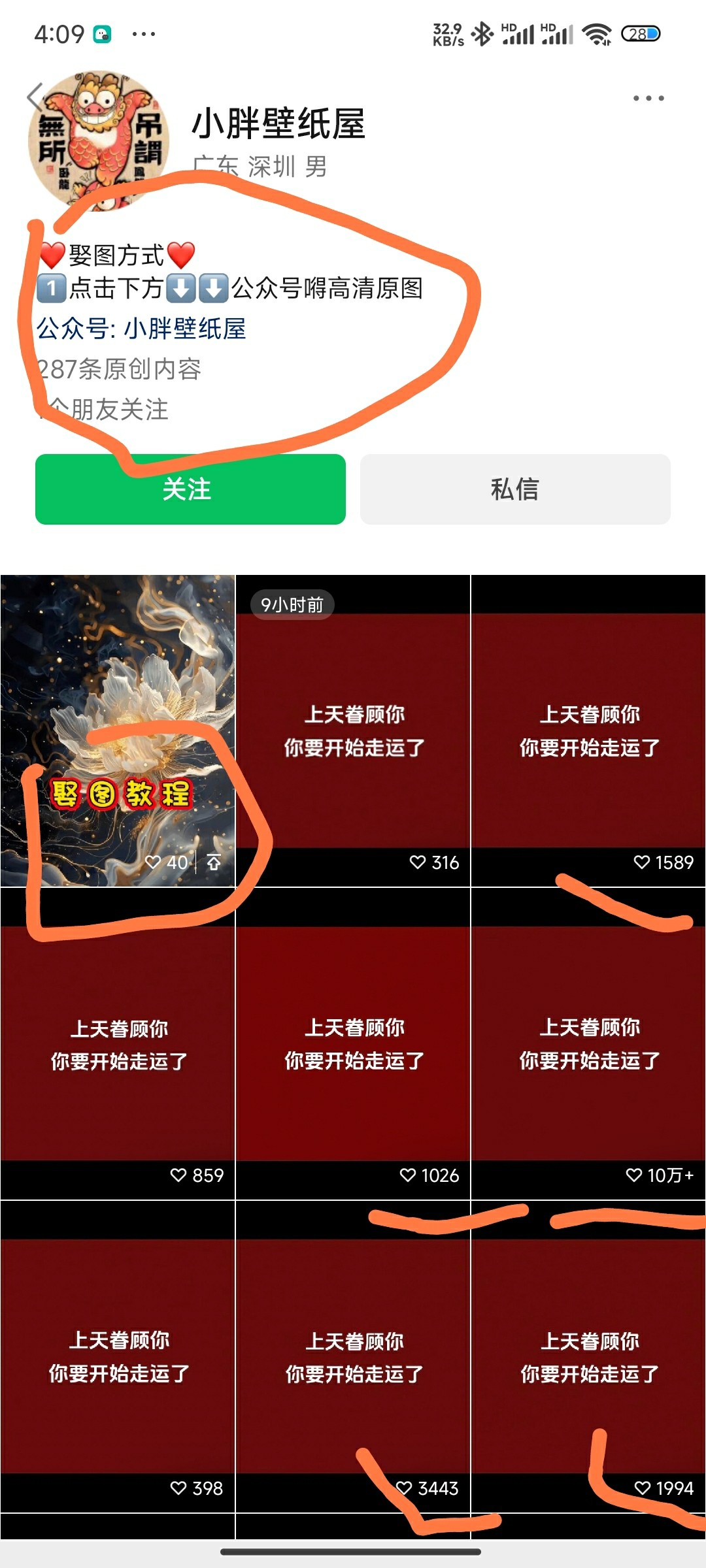Open the video with 398 likes
This screenshot has width=706, height=1568.
click(x=118, y=1356)
